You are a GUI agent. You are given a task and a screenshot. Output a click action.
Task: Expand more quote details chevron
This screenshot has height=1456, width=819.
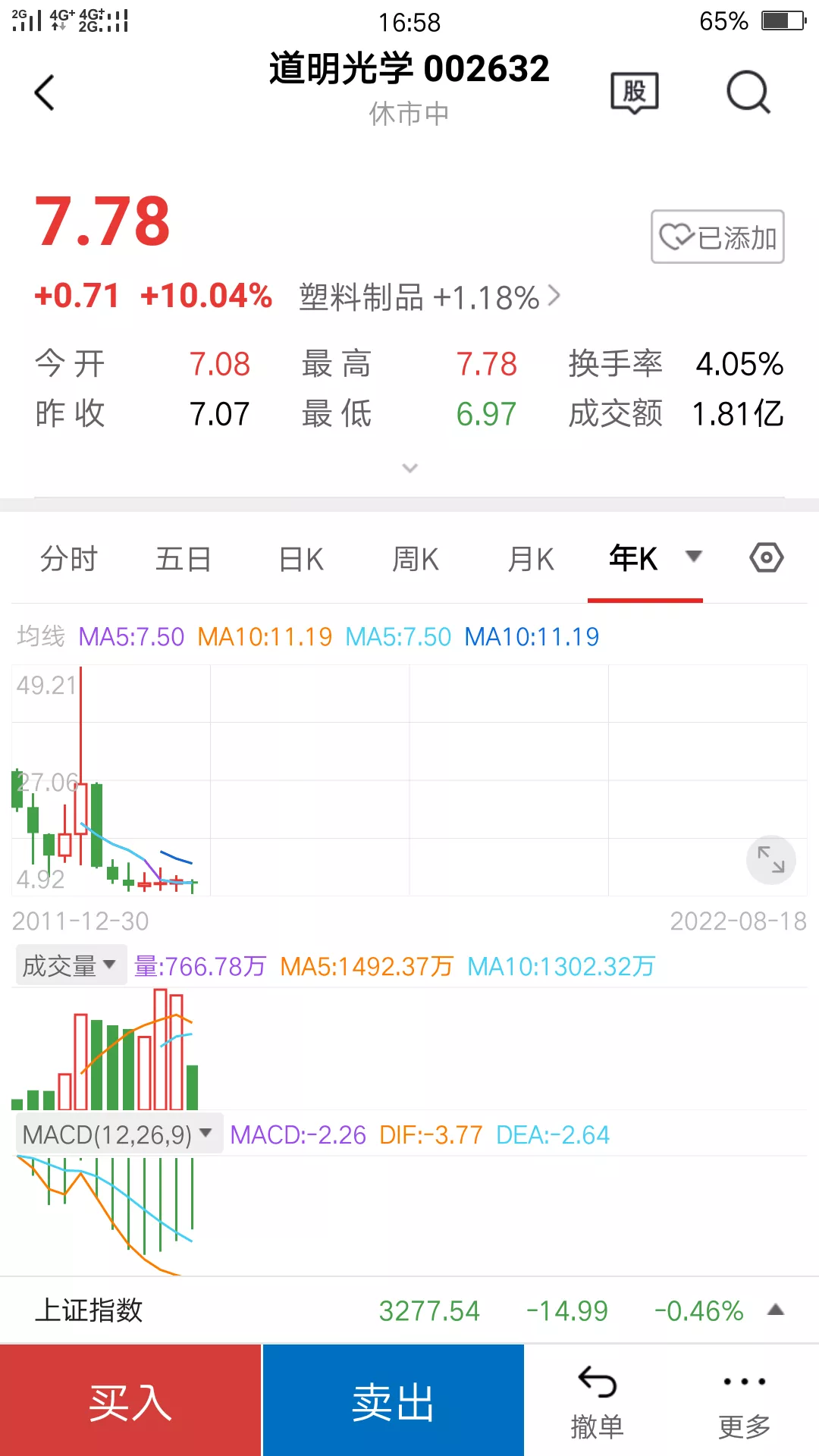tap(409, 468)
